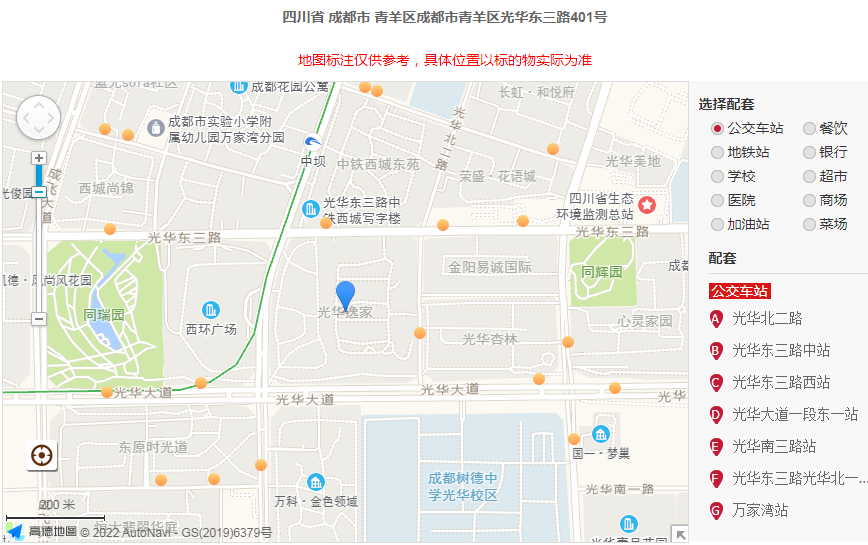Image resolution: width=868 pixels, height=545 pixels.
Task: Select the 餐饮 facility option
Action: pyautogui.click(x=809, y=129)
